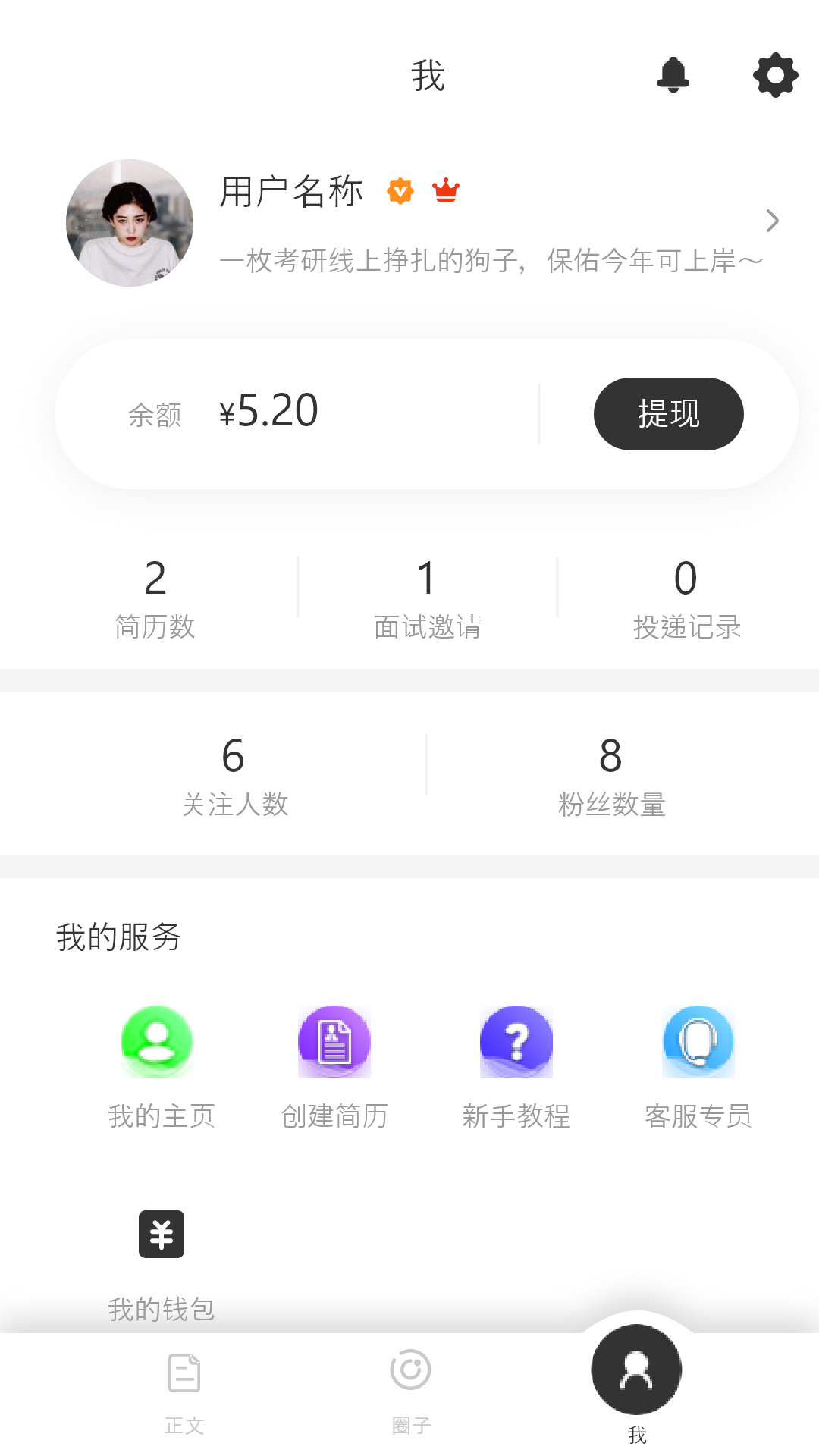The height and width of the screenshot is (1456, 819).
Task: Open 简历数 resume count section
Action: pyautogui.click(x=155, y=599)
